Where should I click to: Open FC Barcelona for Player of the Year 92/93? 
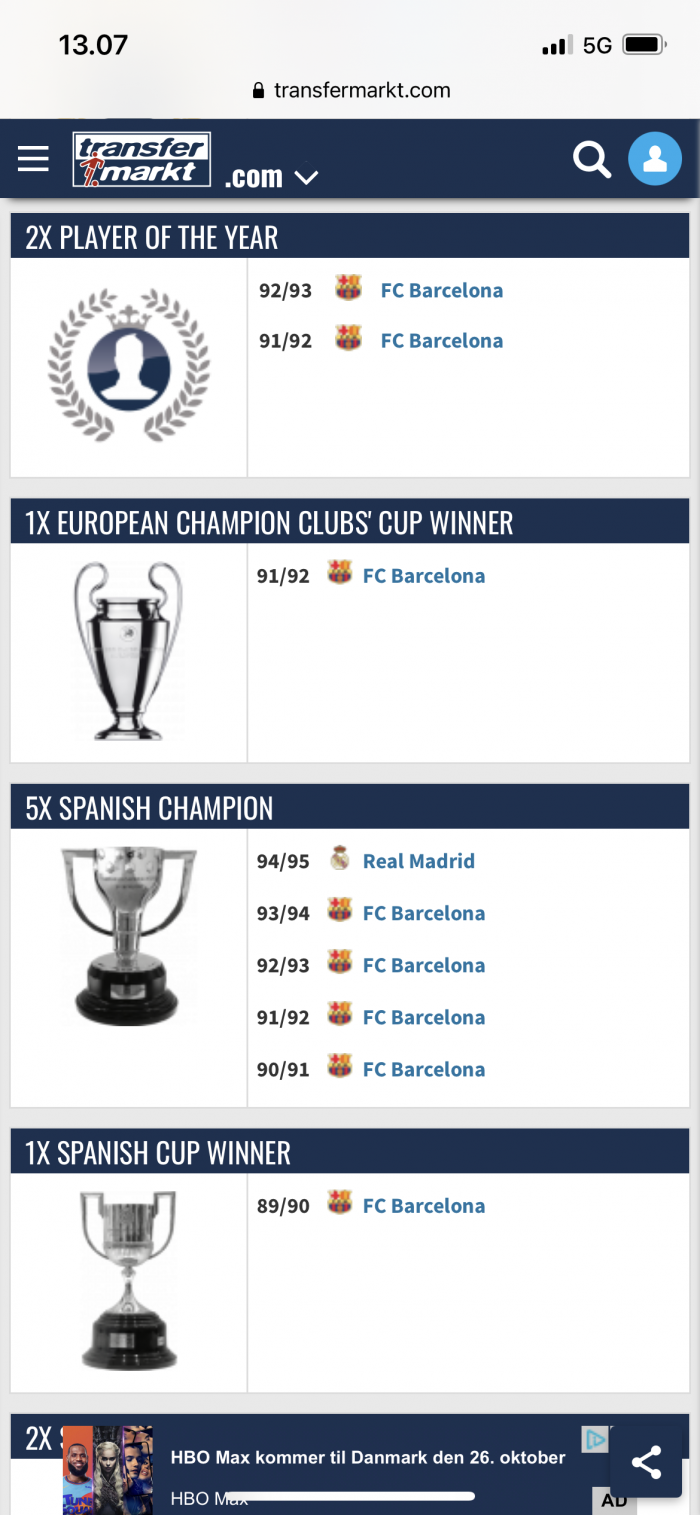[441, 291]
